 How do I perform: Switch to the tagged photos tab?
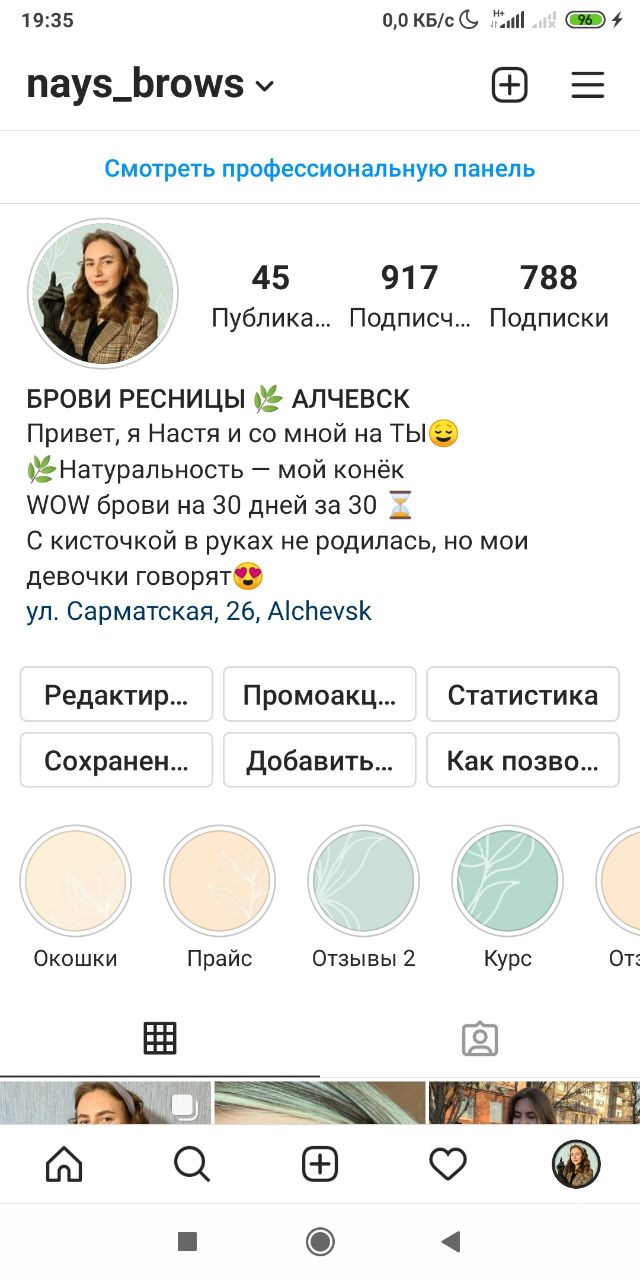click(x=480, y=1039)
